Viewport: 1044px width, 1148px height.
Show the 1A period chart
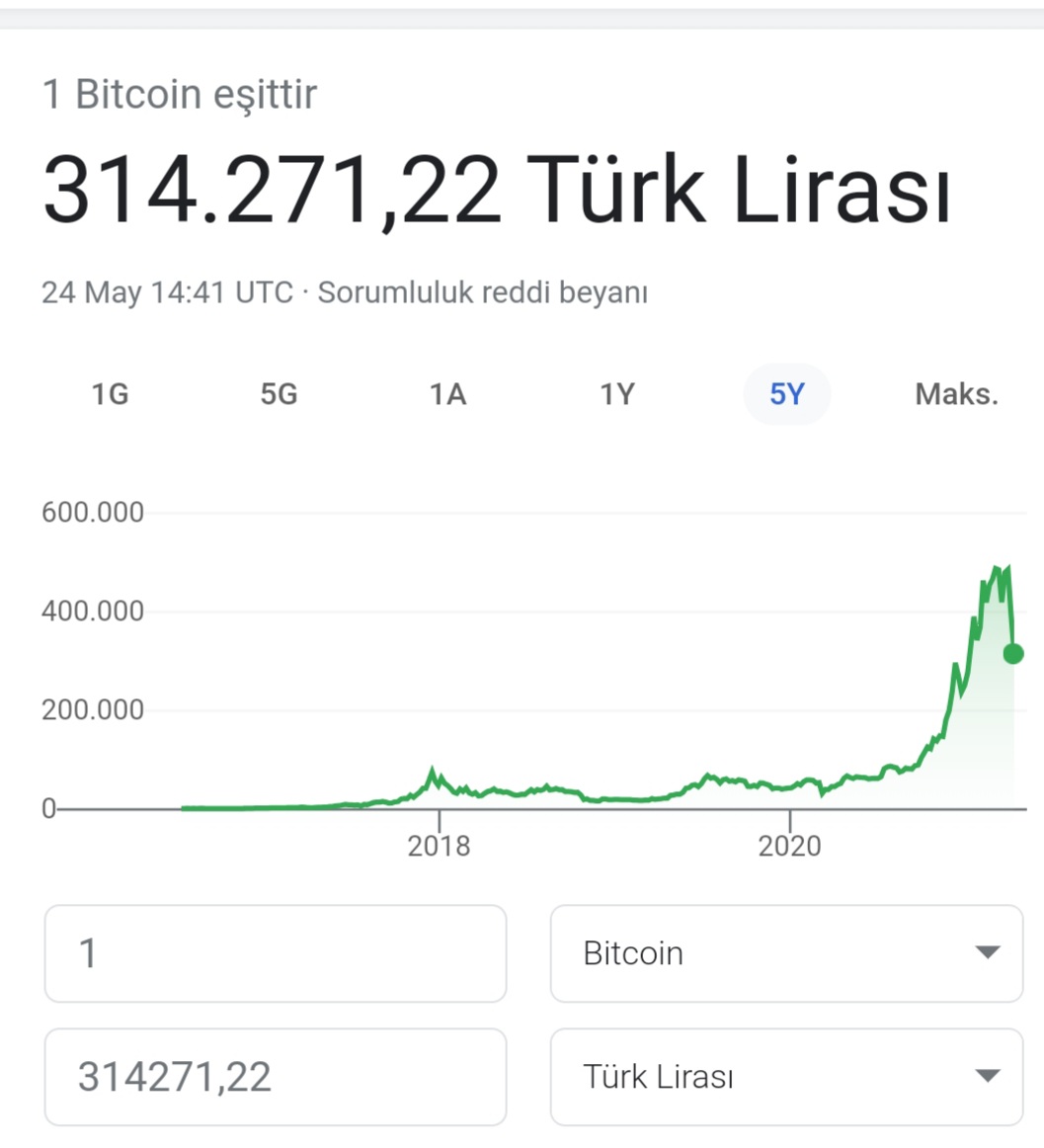click(x=448, y=394)
